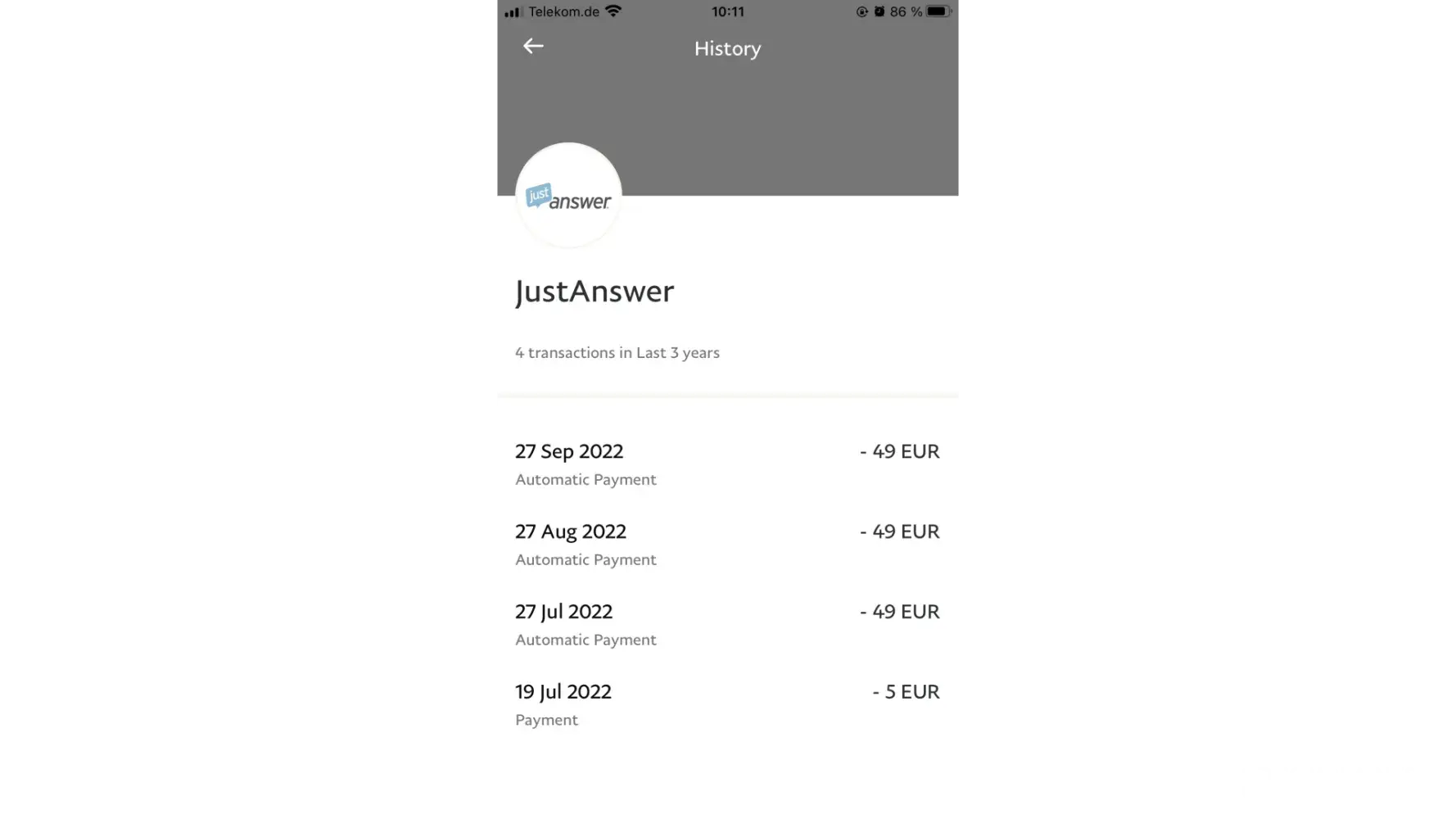Go back using the top-left arrow
1456x819 pixels.
coord(533,47)
